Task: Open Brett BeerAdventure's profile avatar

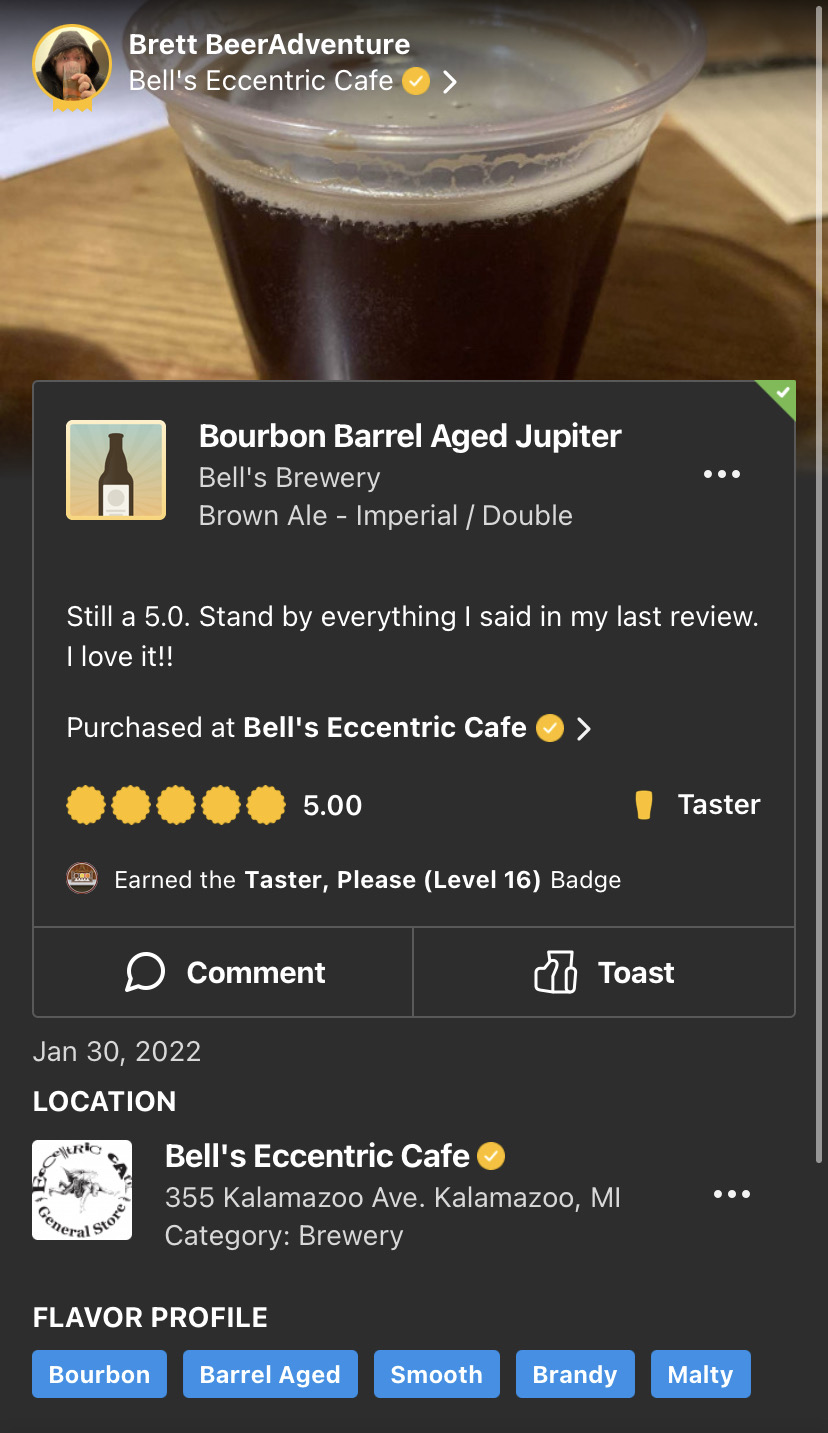Action: (72, 64)
